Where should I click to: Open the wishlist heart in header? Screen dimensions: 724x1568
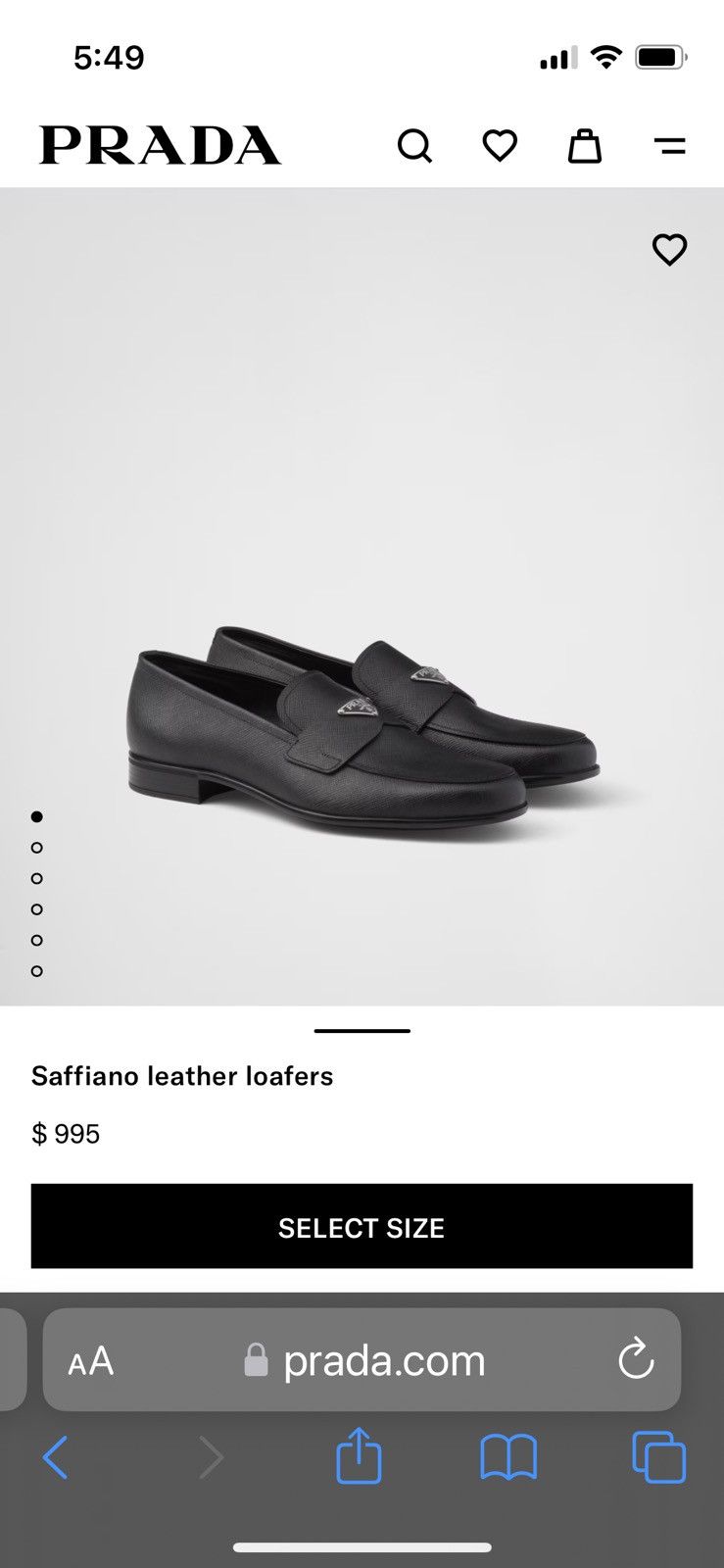500,146
